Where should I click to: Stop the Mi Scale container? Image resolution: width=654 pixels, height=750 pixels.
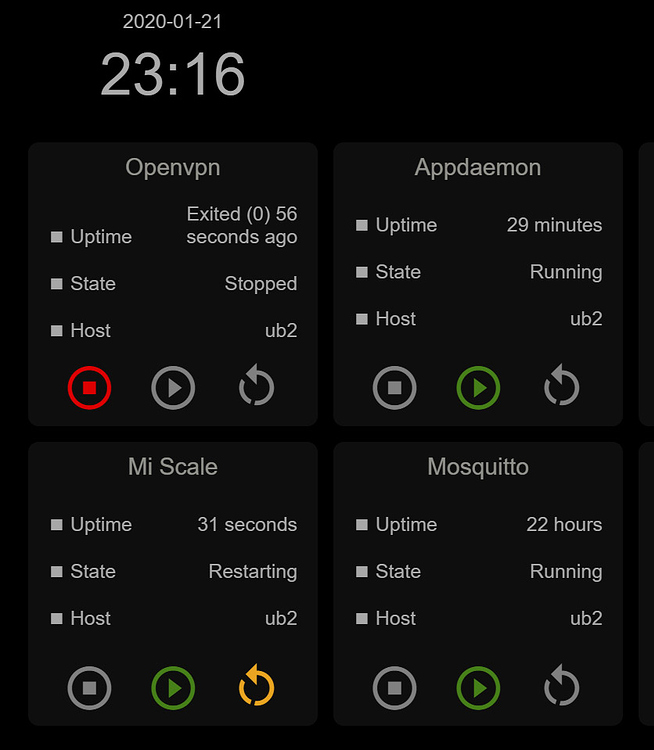tap(89, 688)
